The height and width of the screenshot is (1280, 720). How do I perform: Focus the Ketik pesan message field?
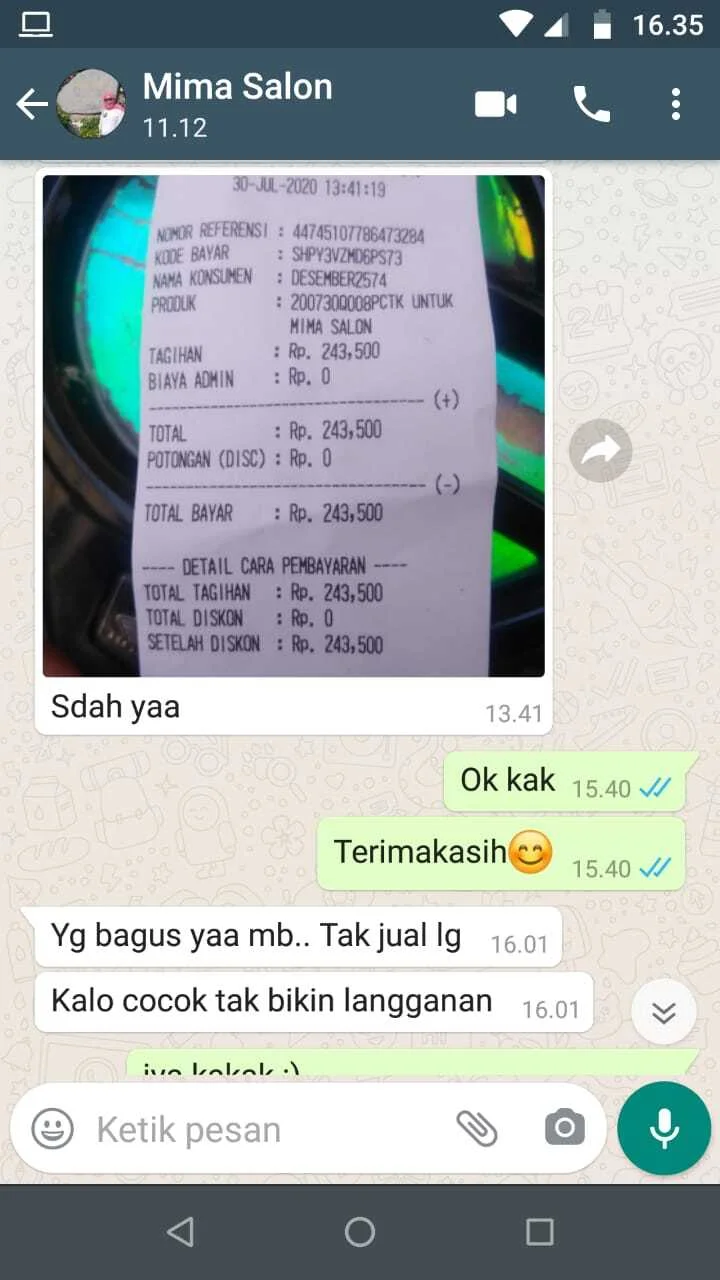[x=260, y=1130]
